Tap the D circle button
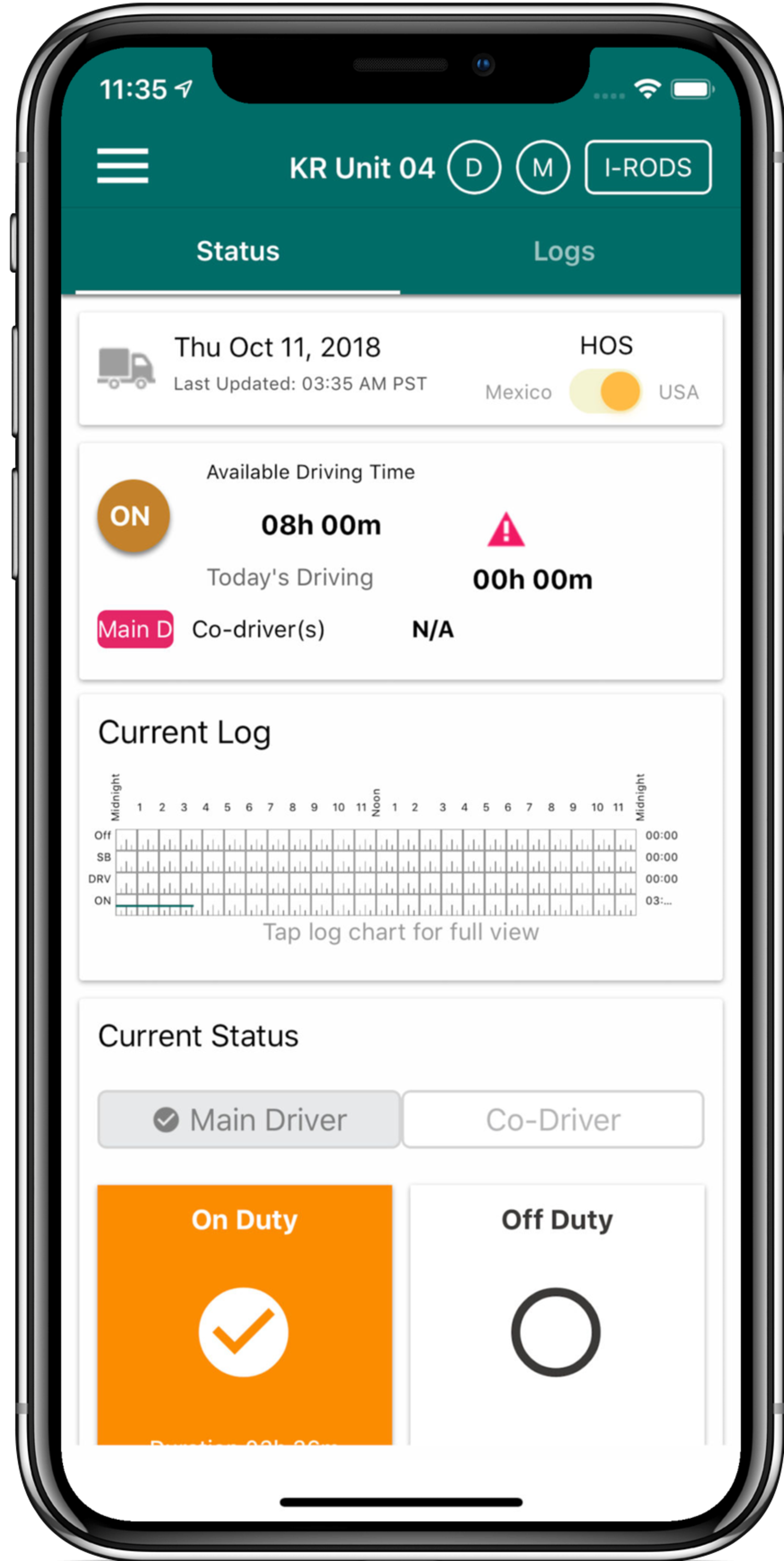784x1561 pixels. coord(474,168)
